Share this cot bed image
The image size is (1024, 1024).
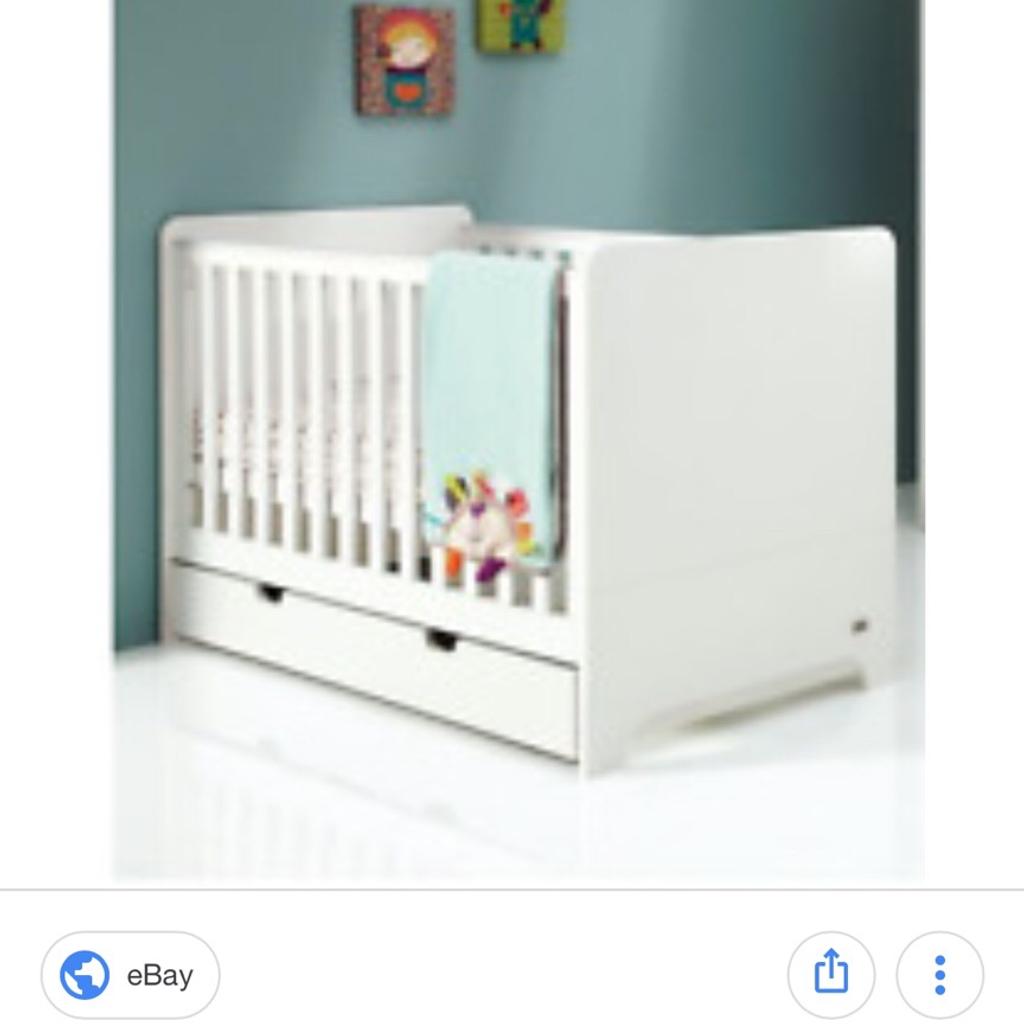point(831,975)
